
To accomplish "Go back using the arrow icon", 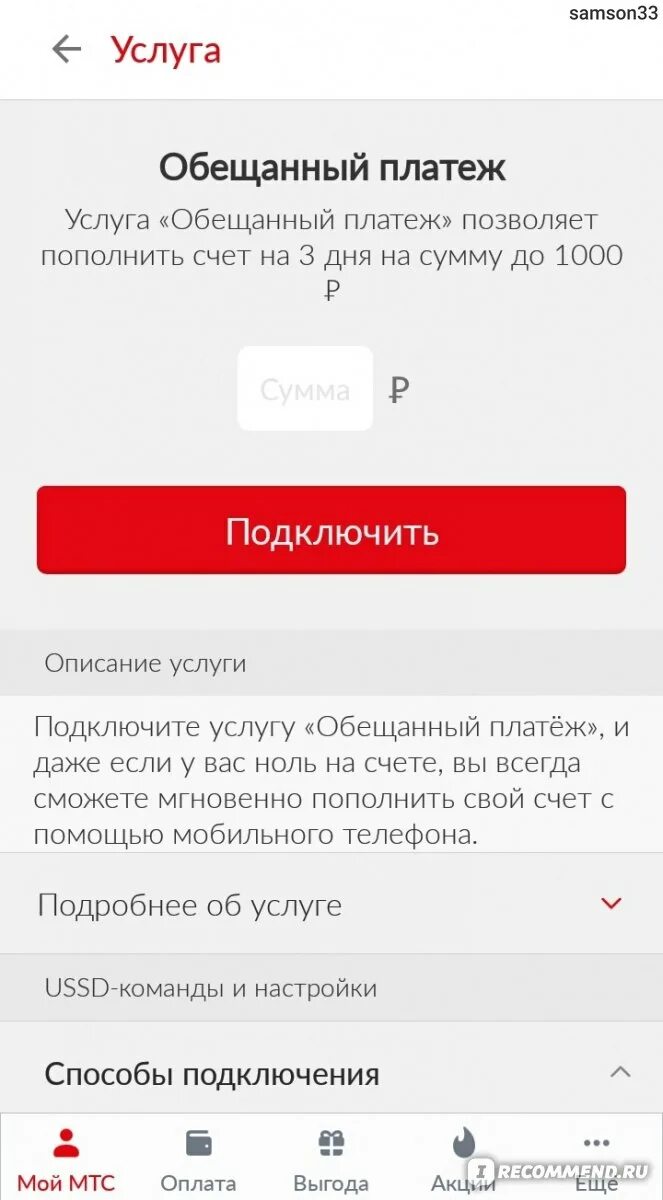I will click(66, 49).
